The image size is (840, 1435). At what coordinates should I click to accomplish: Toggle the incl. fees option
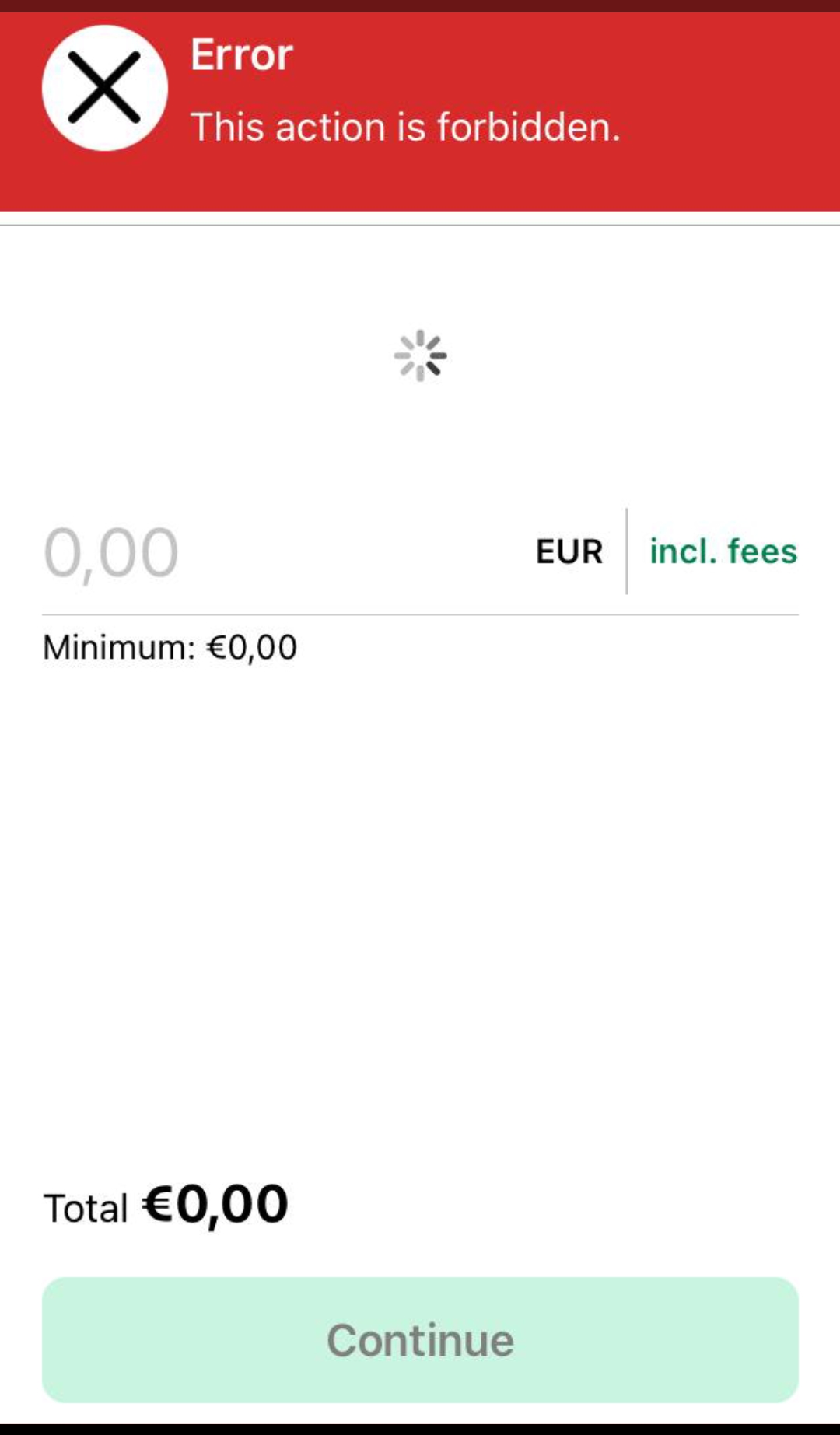(723, 551)
